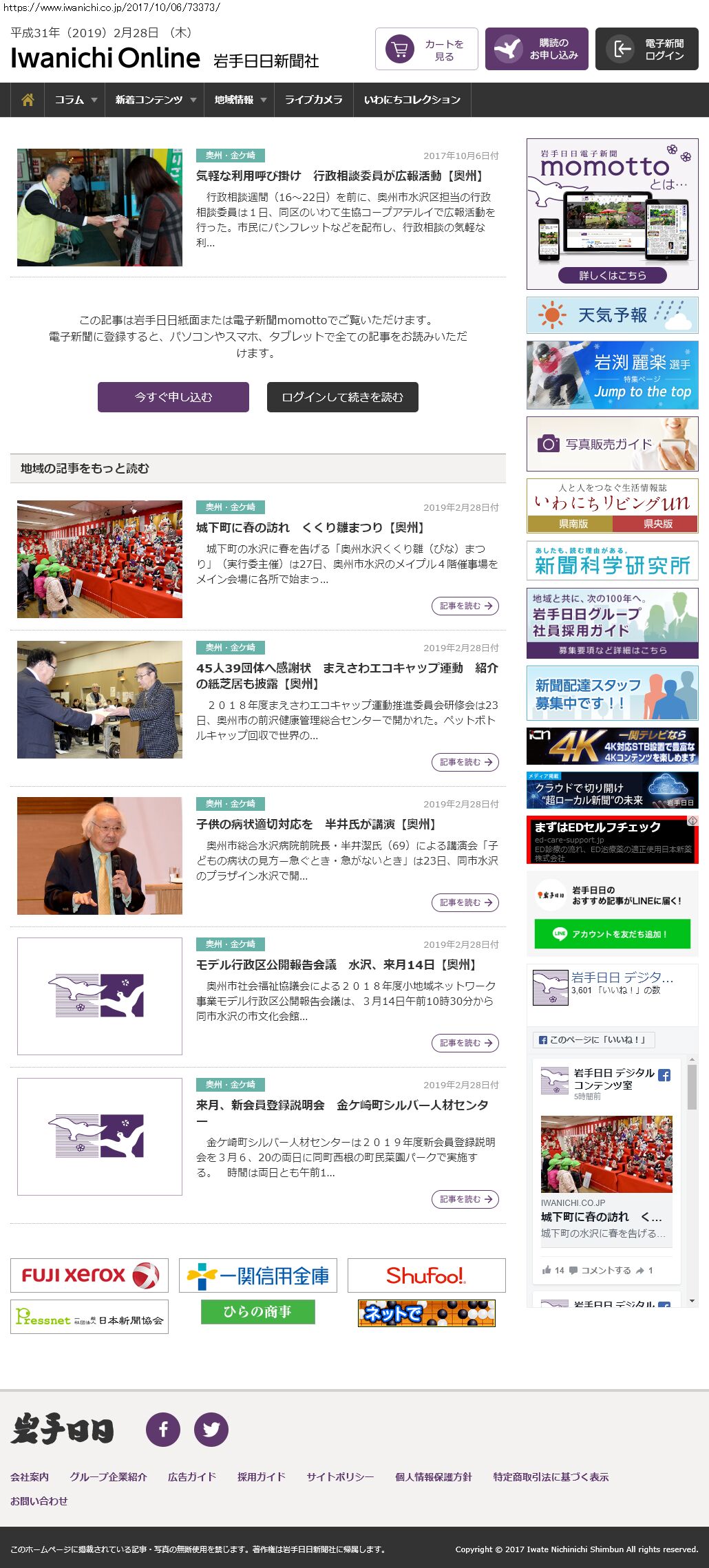Expand the コラム menu

click(x=75, y=100)
